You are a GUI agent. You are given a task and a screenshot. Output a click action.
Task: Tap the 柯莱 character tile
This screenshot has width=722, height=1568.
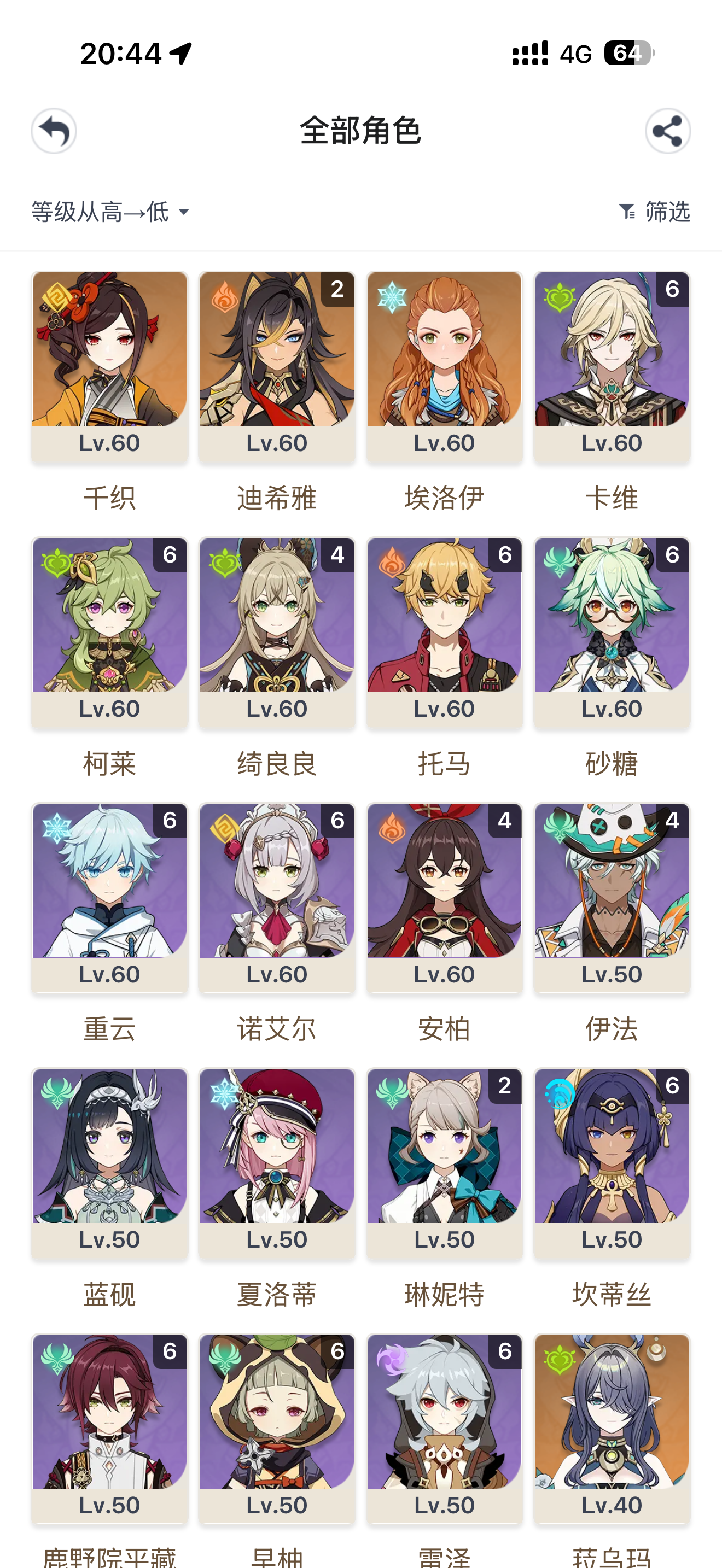(x=109, y=632)
